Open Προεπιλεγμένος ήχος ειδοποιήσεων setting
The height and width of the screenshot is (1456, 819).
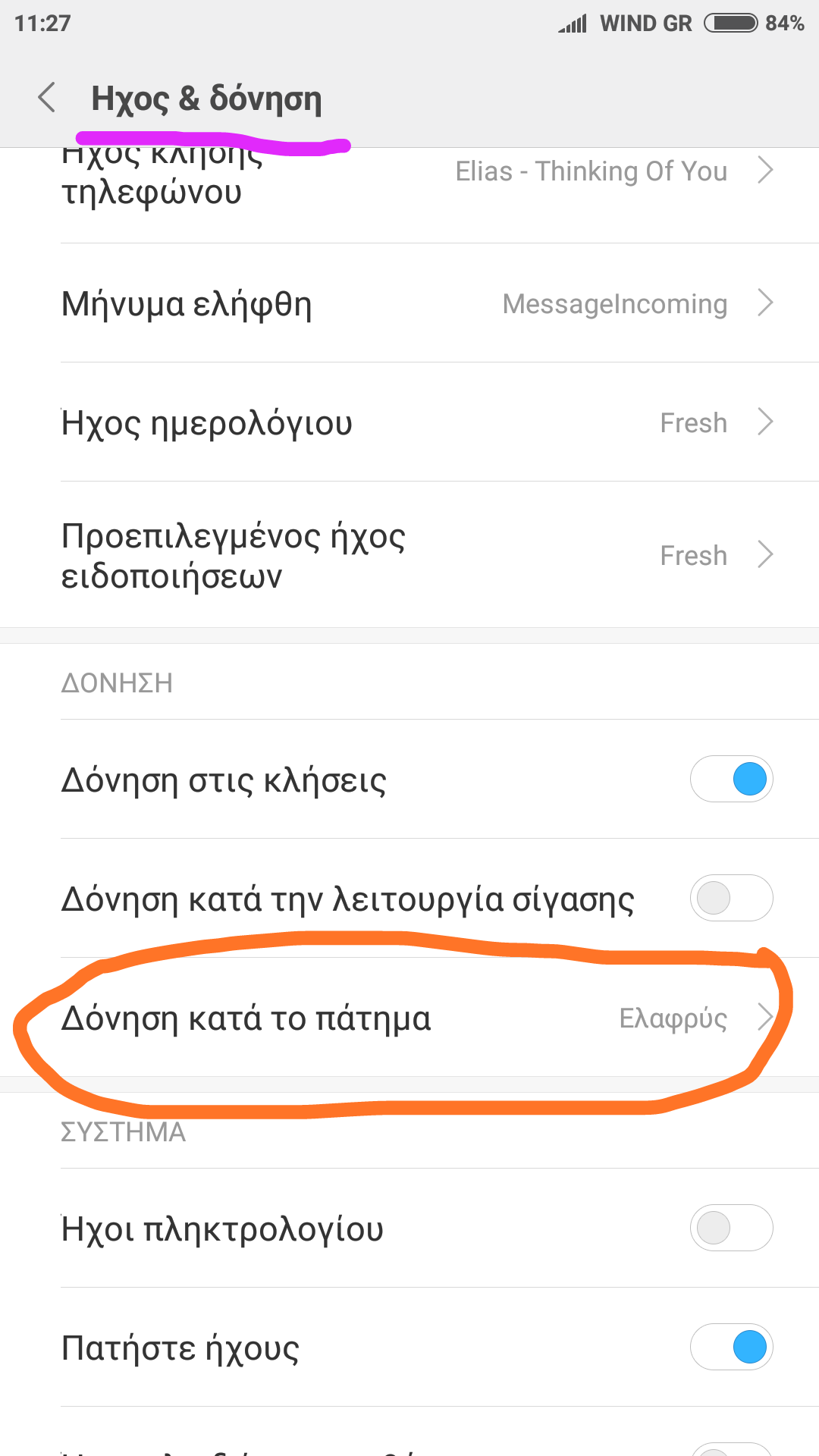409,555
